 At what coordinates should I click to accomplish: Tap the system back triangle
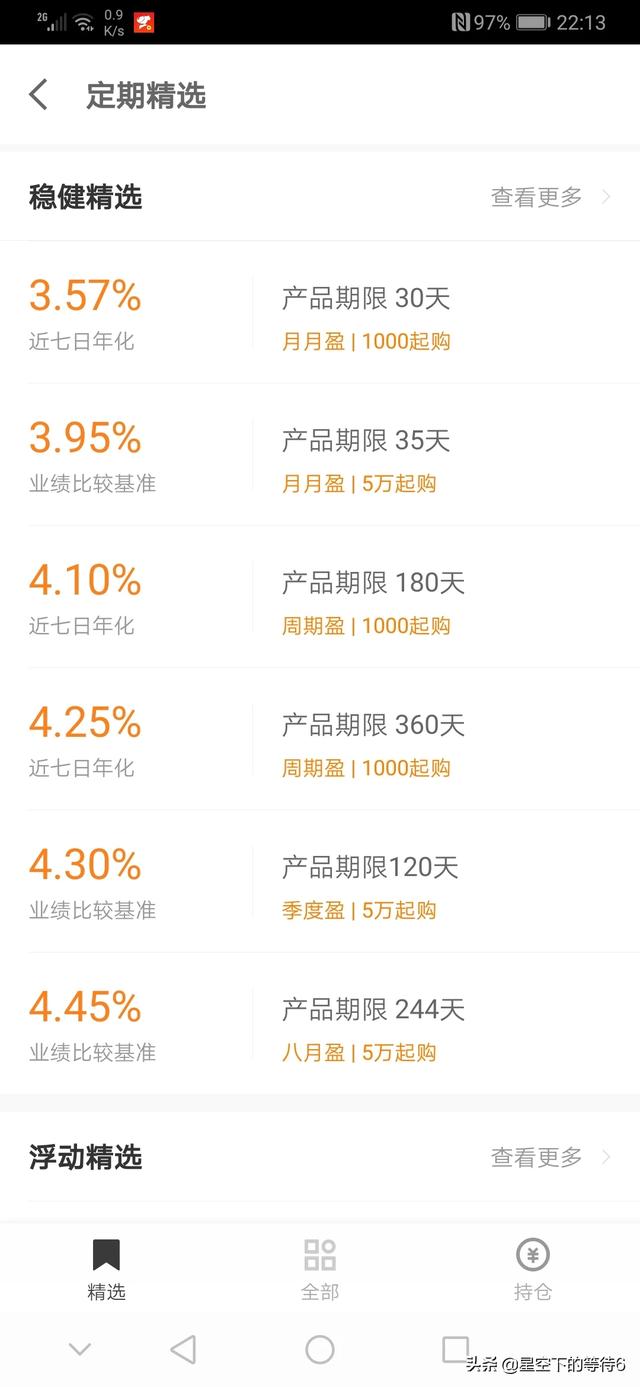tap(183, 1350)
